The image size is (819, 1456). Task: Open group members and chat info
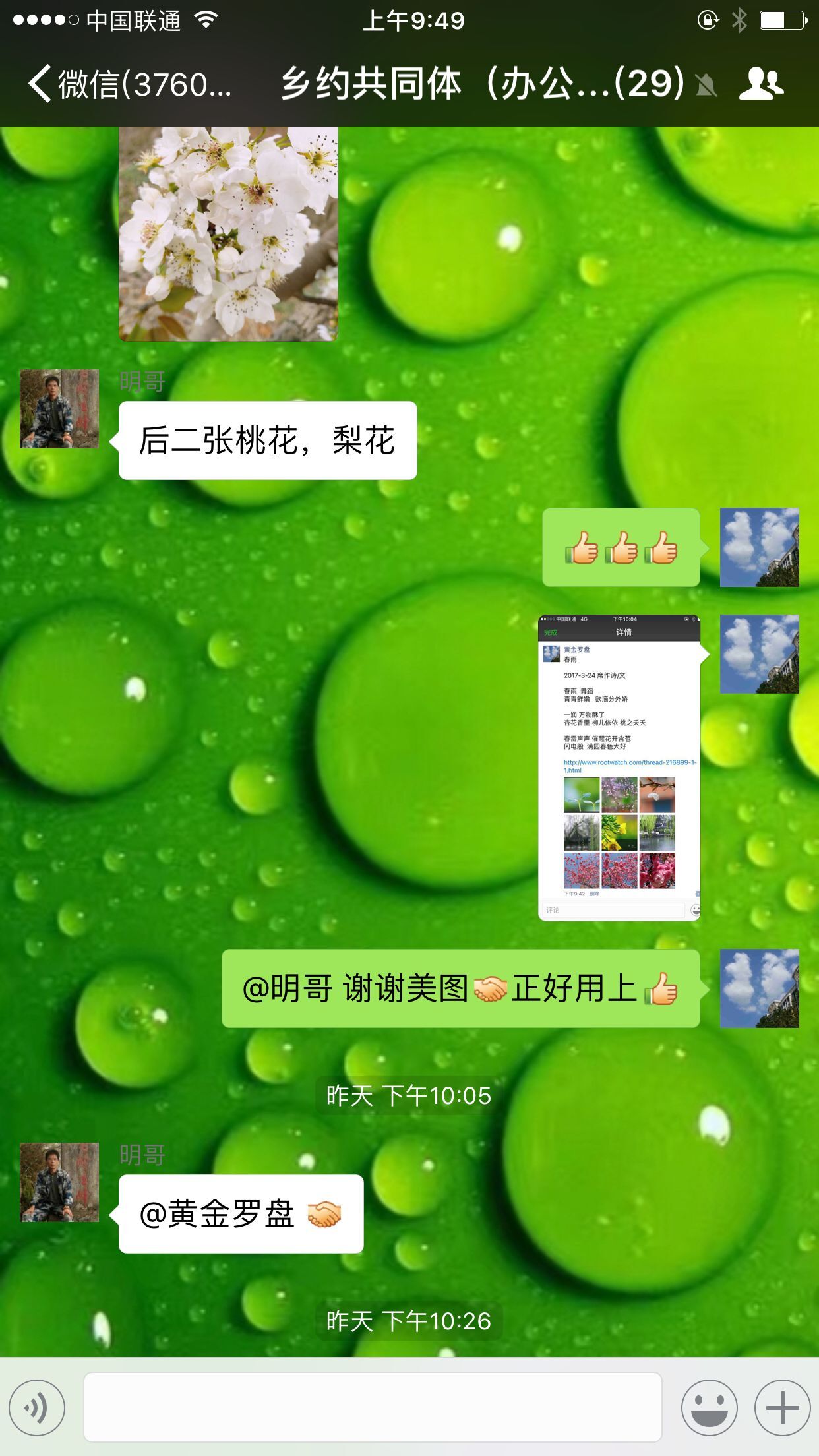click(x=761, y=84)
